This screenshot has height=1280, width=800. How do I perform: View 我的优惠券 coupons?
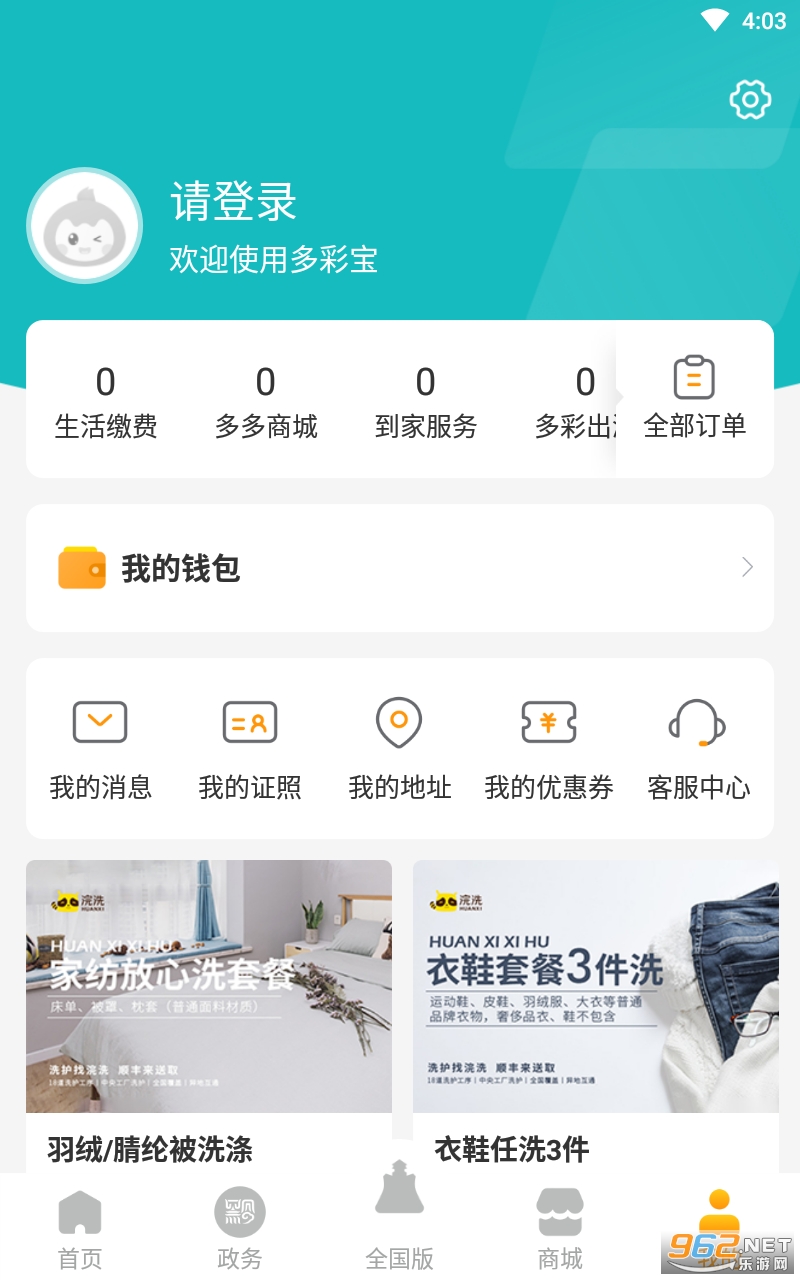(549, 748)
